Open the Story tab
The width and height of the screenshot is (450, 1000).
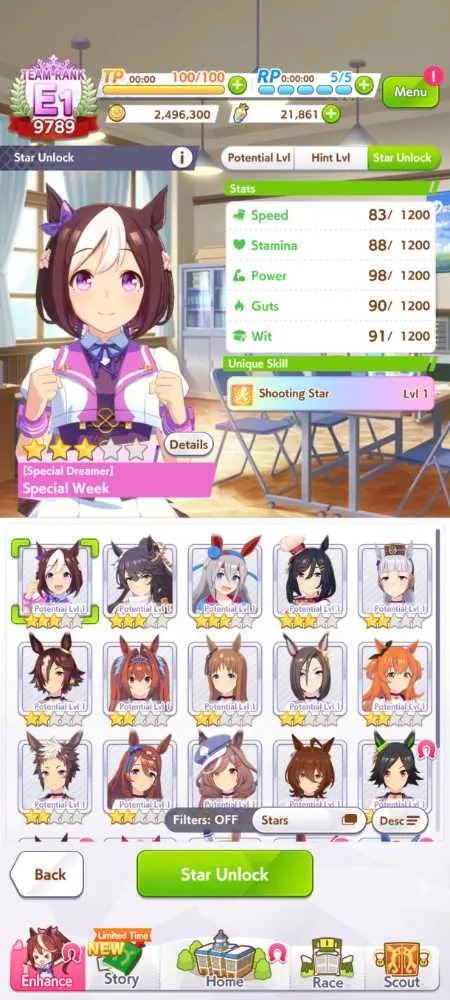121,962
